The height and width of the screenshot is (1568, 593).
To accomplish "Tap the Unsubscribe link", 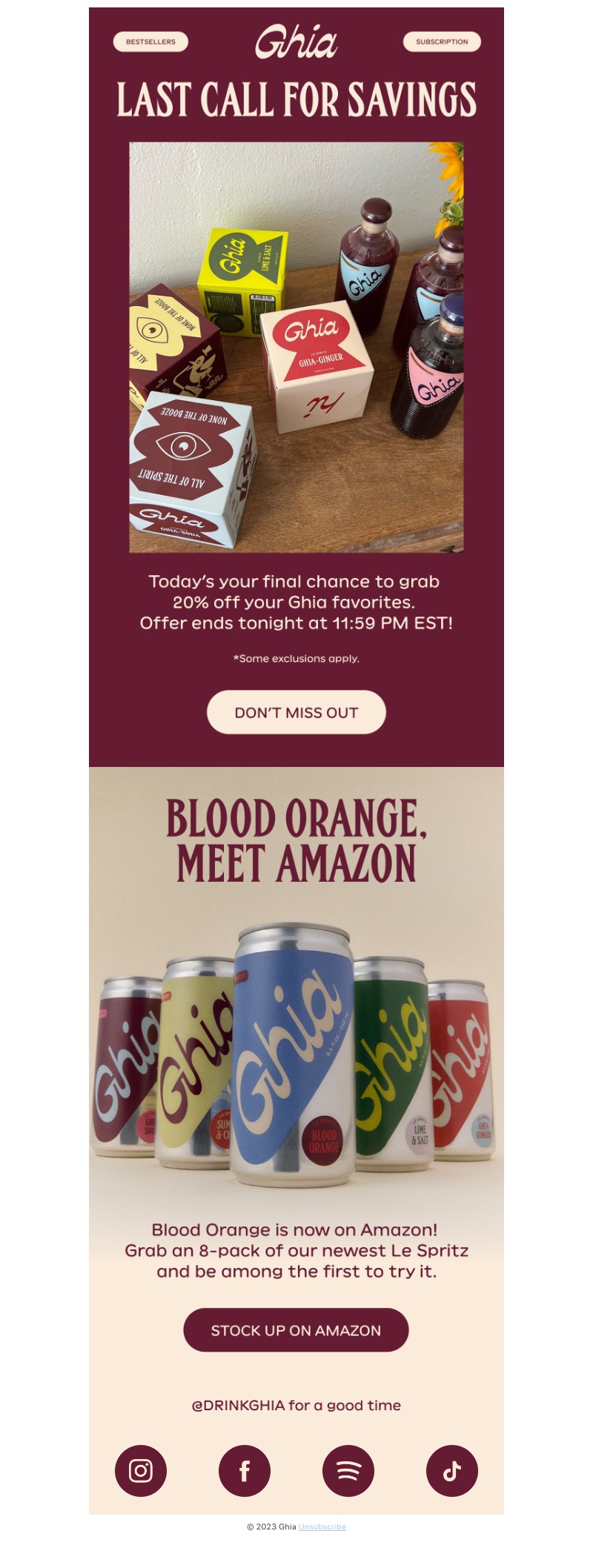I will point(322,1527).
